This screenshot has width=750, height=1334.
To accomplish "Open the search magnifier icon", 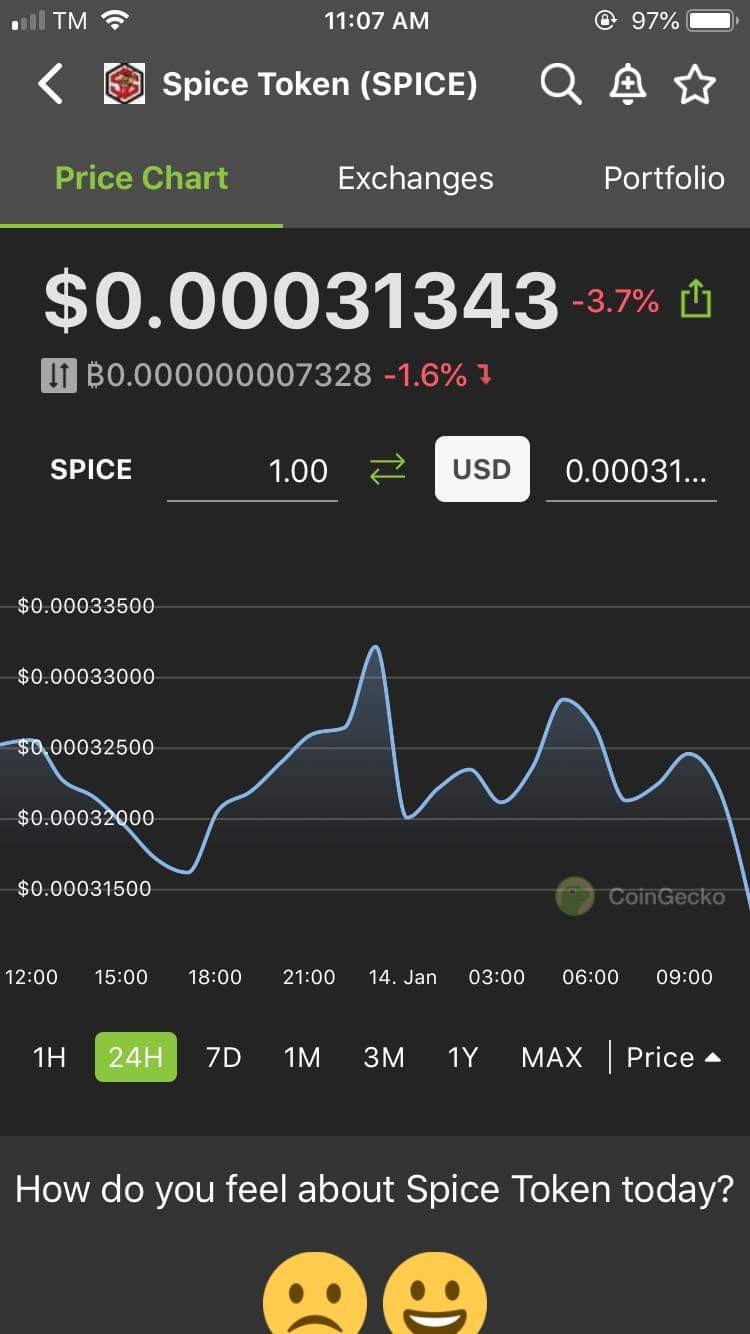I will [561, 85].
